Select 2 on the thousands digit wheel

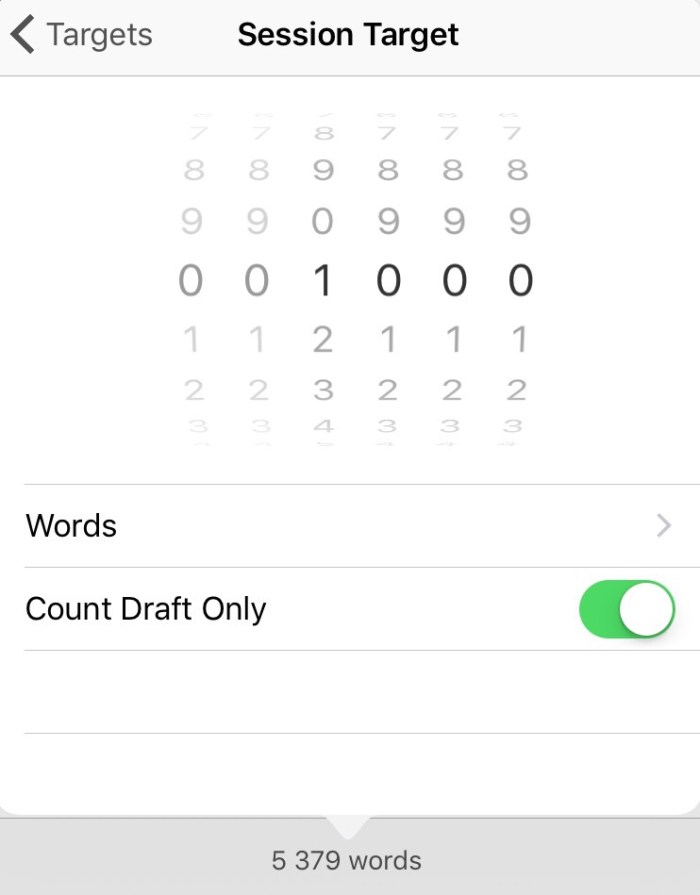[x=322, y=340]
